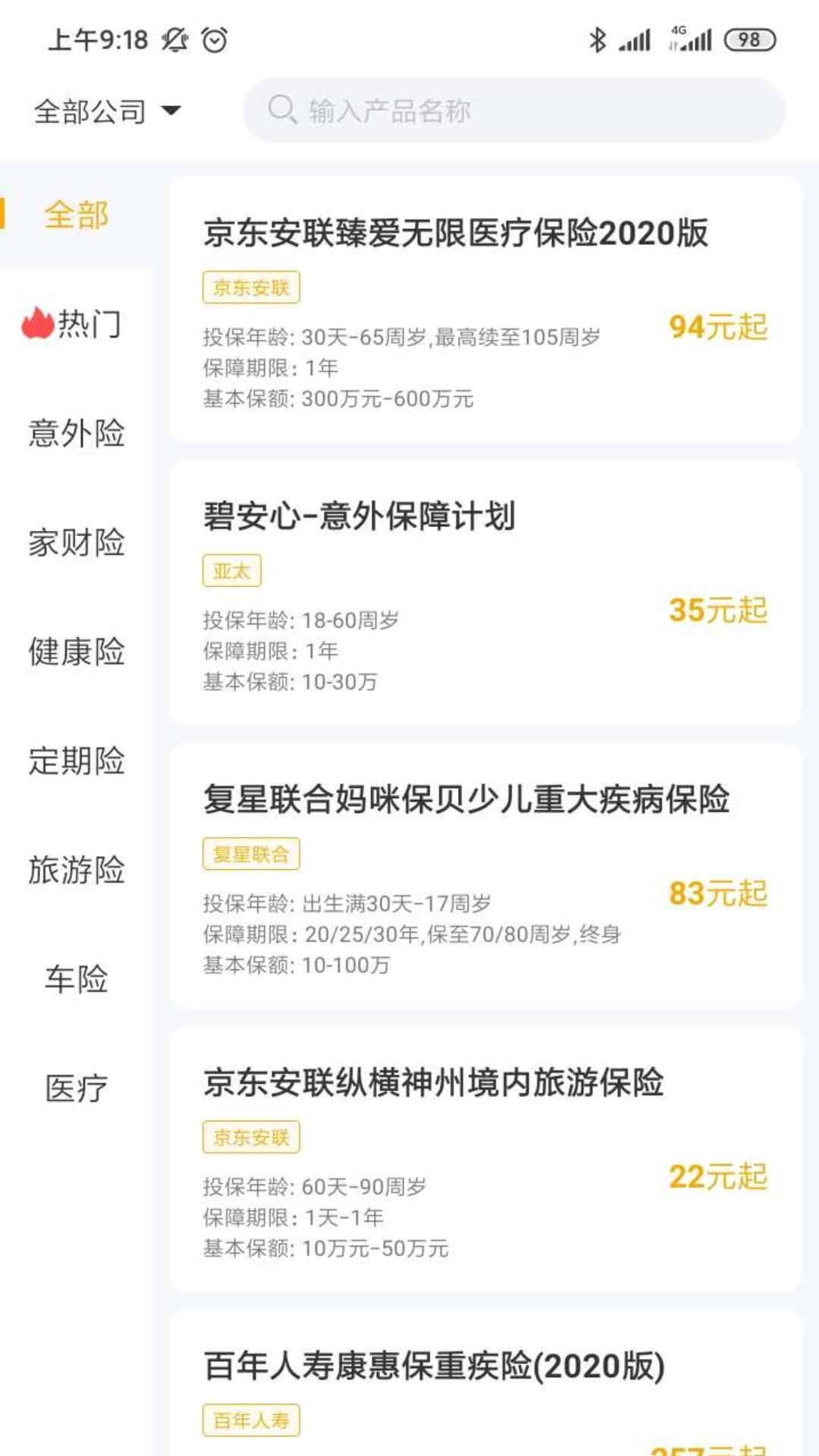Toggle the 亚太 company tag
Viewport: 819px width, 1456px height.
(232, 570)
